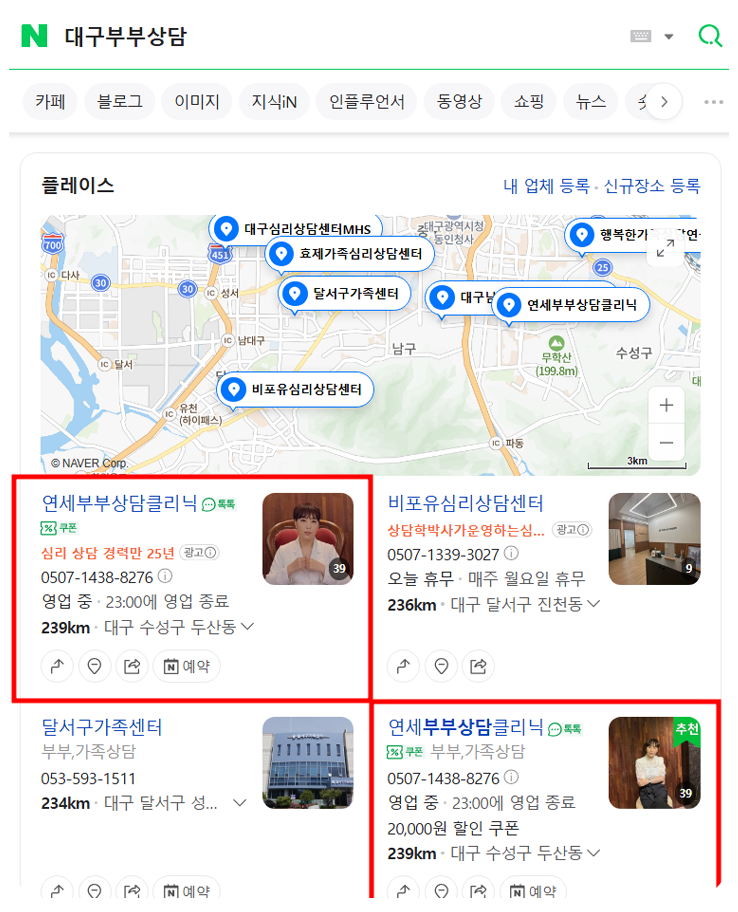
Task: Open the 달서구가족센터 listing title
Action: tap(102, 727)
